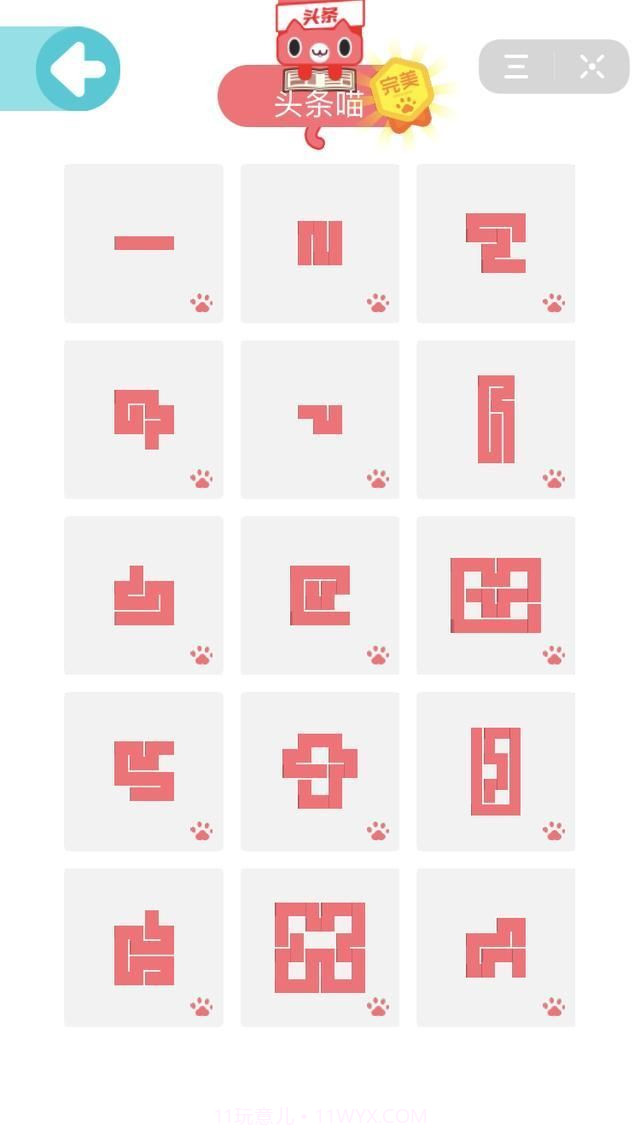Viewport: 640px width, 1138px height.
Task: Select the large square puzzle in row three
Action: [496, 595]
